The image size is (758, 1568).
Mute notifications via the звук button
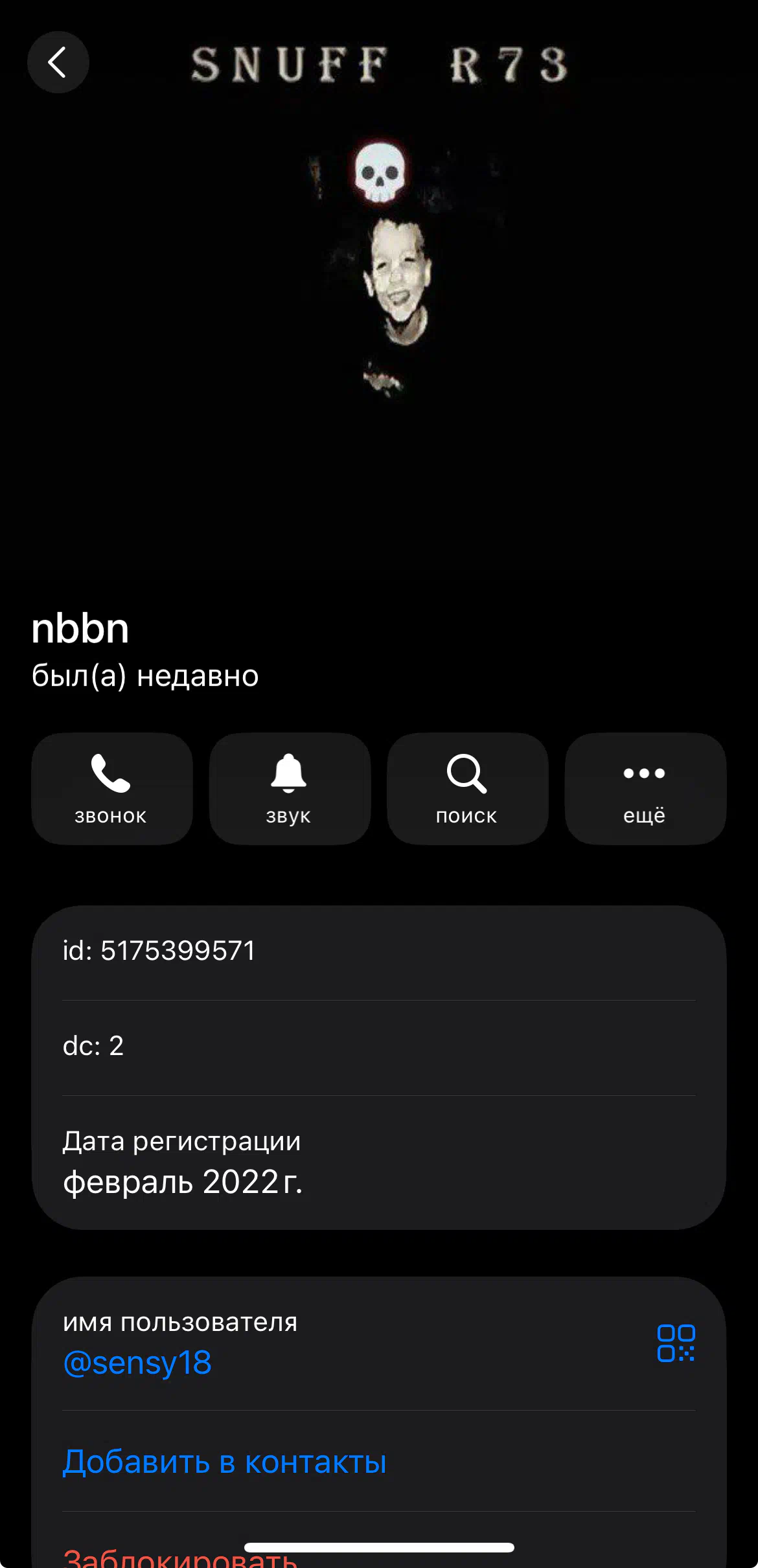point(289,788)
